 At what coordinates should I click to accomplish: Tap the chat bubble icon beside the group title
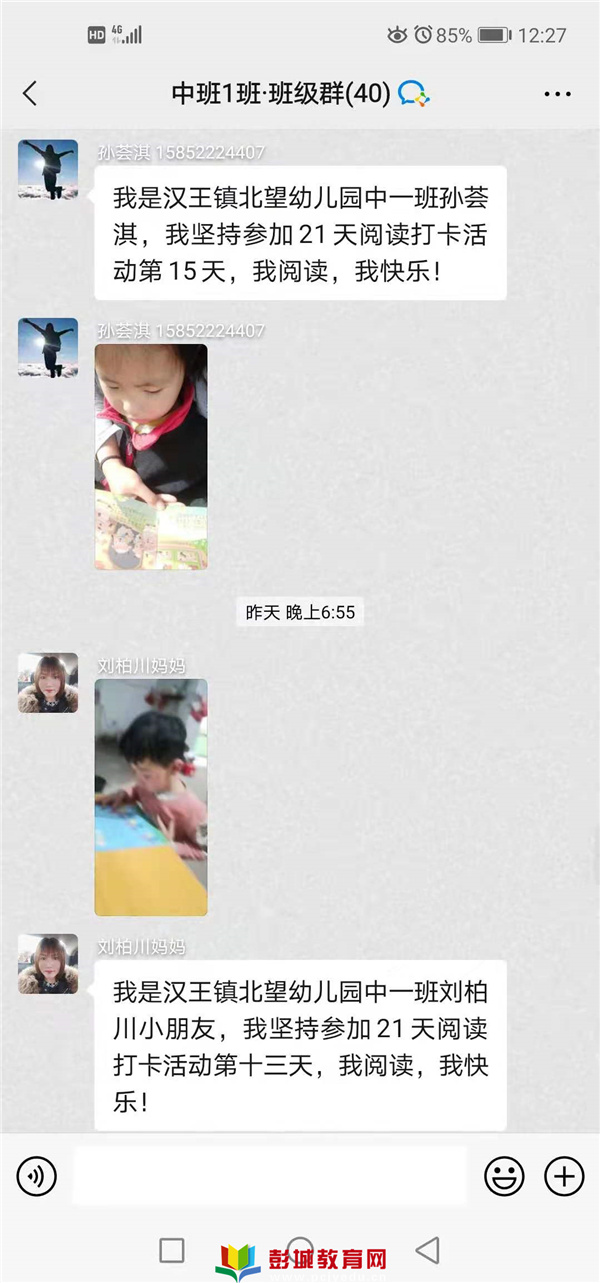(413, 94)
